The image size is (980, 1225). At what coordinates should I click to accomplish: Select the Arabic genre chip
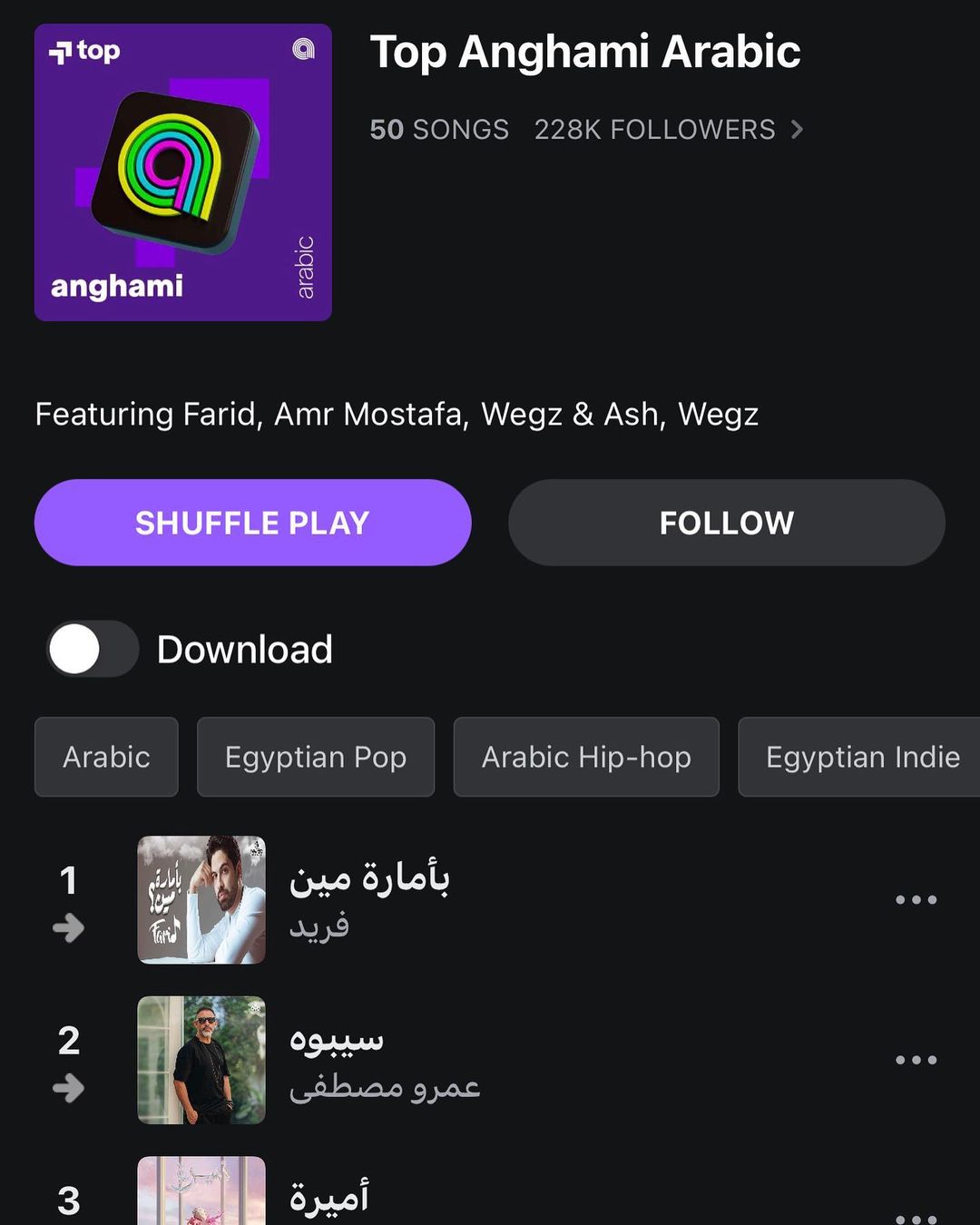pos(106,757)
